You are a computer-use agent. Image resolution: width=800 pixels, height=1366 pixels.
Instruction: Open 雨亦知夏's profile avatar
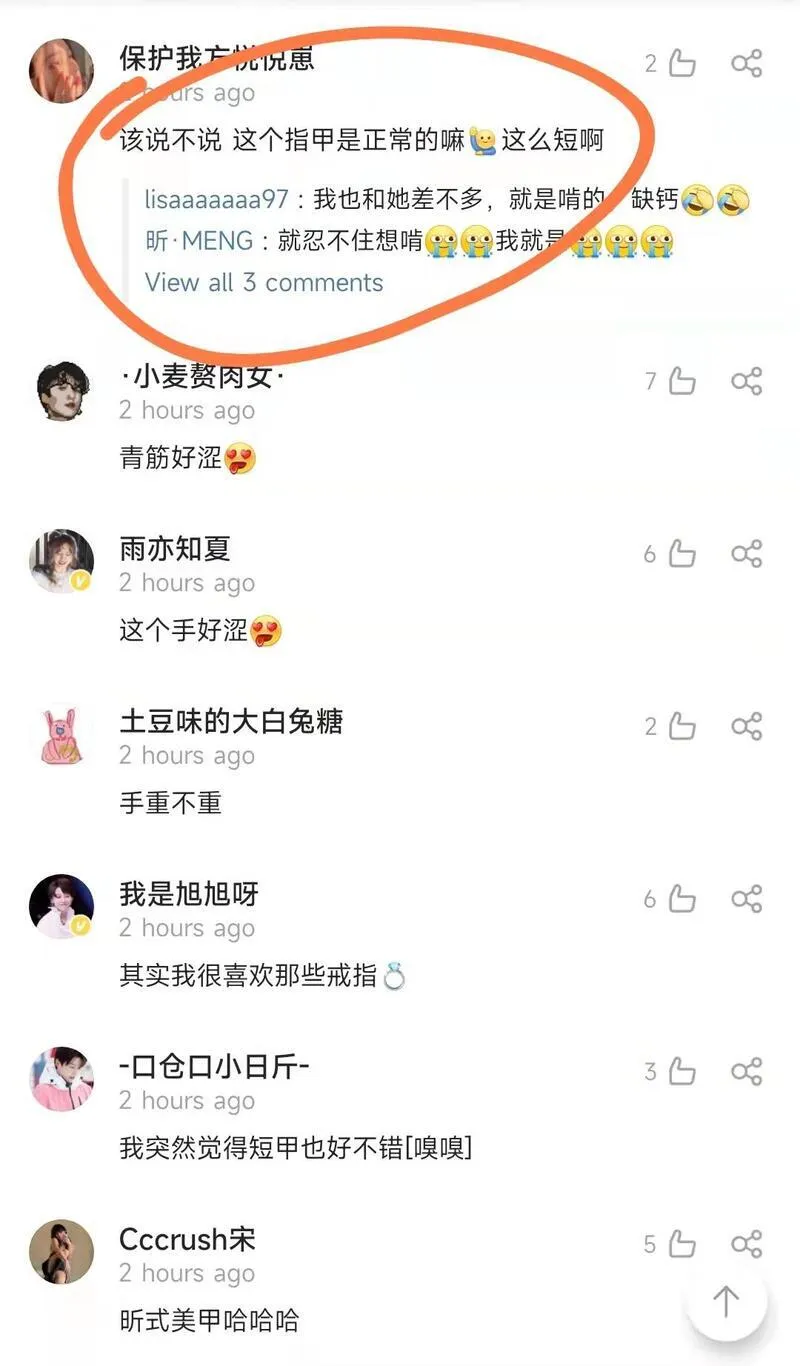61,561
